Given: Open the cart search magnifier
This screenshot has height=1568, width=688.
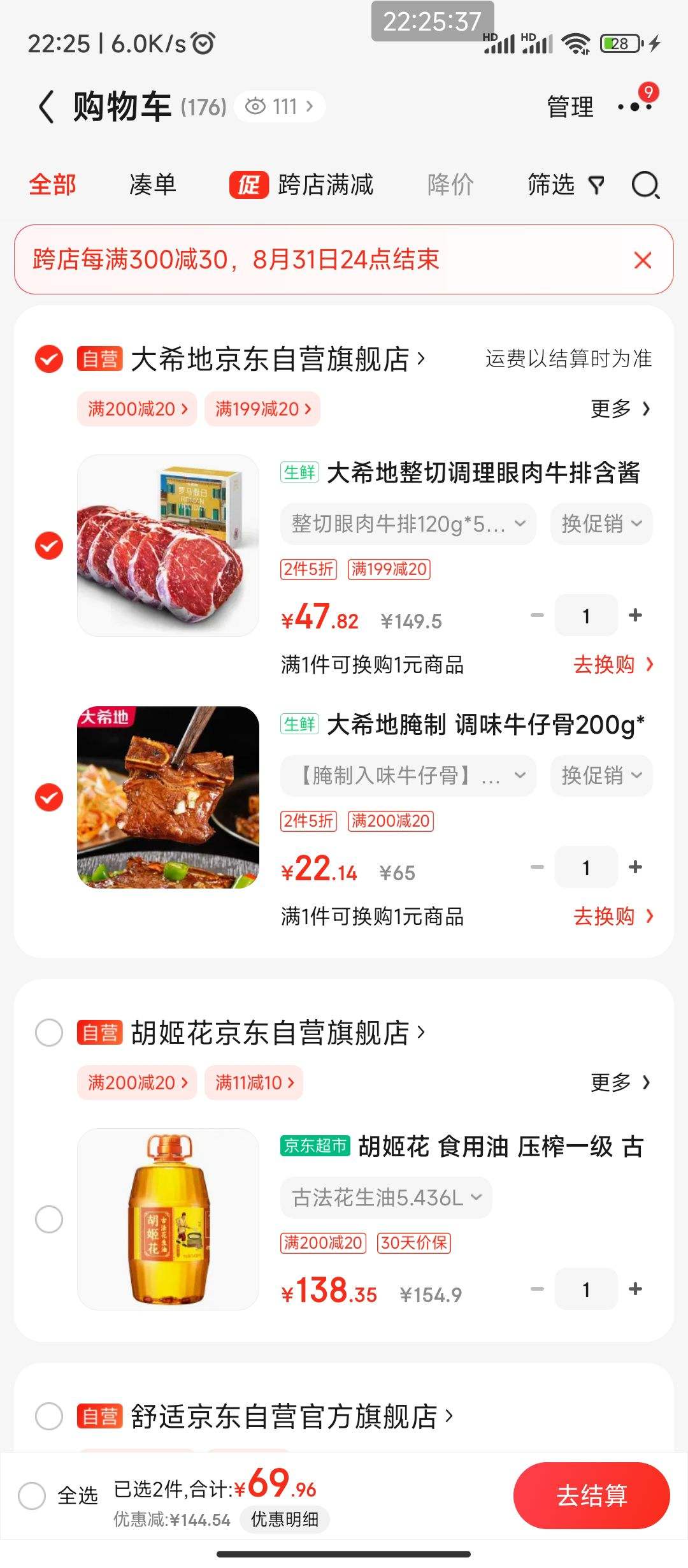Looking at the screenshot, I should tap(645, 185).
